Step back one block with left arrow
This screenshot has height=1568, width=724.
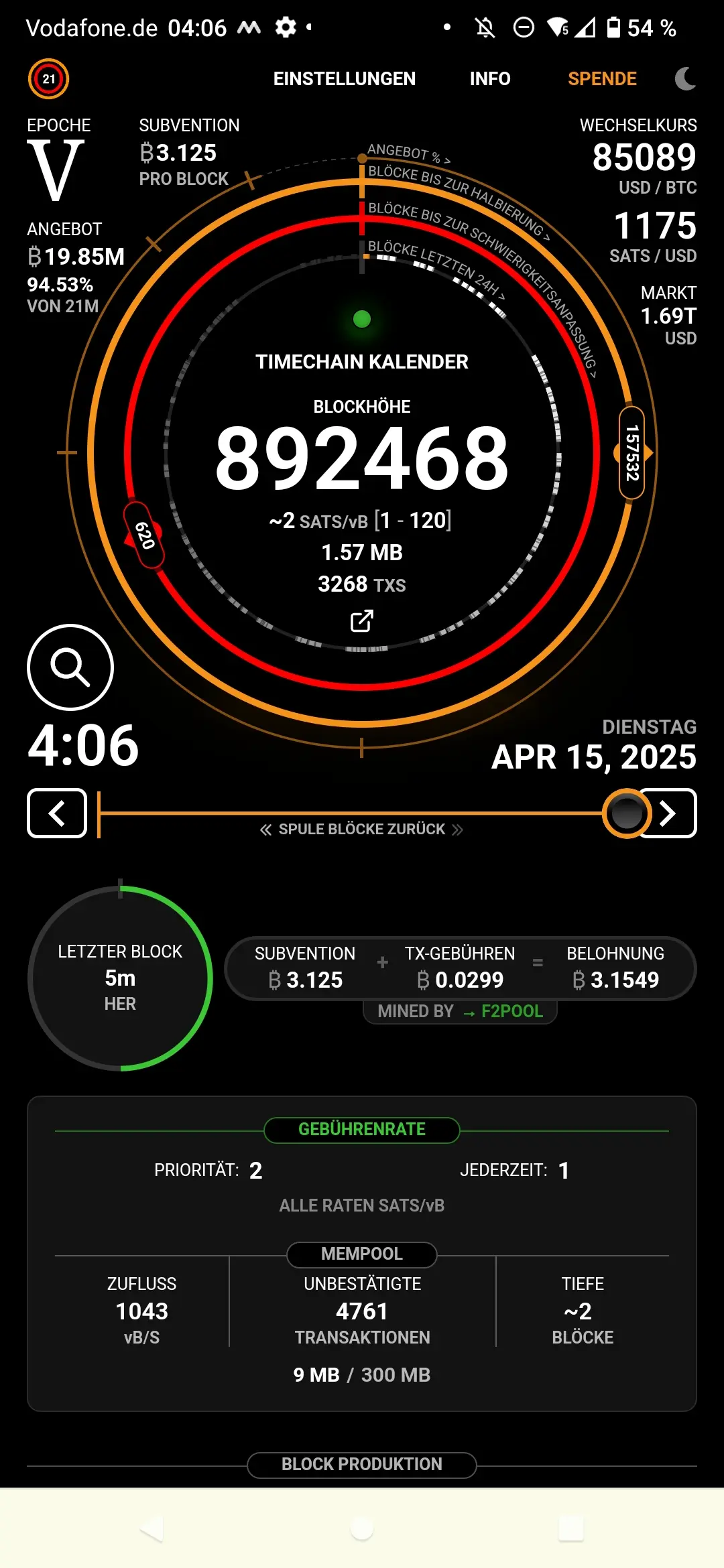tap(57, 813)
